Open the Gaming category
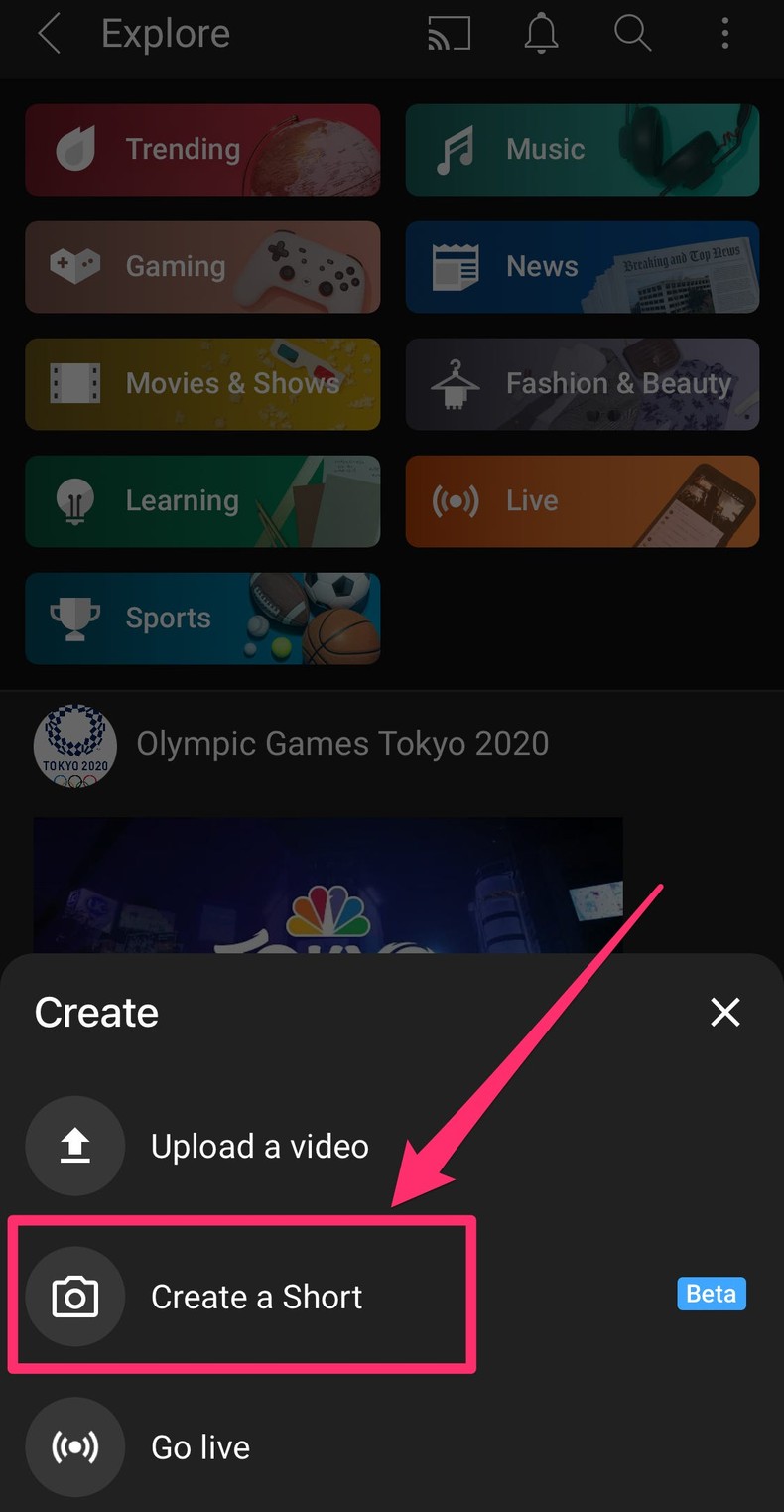The width and height of the screenshot is (784, 1512). [x=202, y=266]
